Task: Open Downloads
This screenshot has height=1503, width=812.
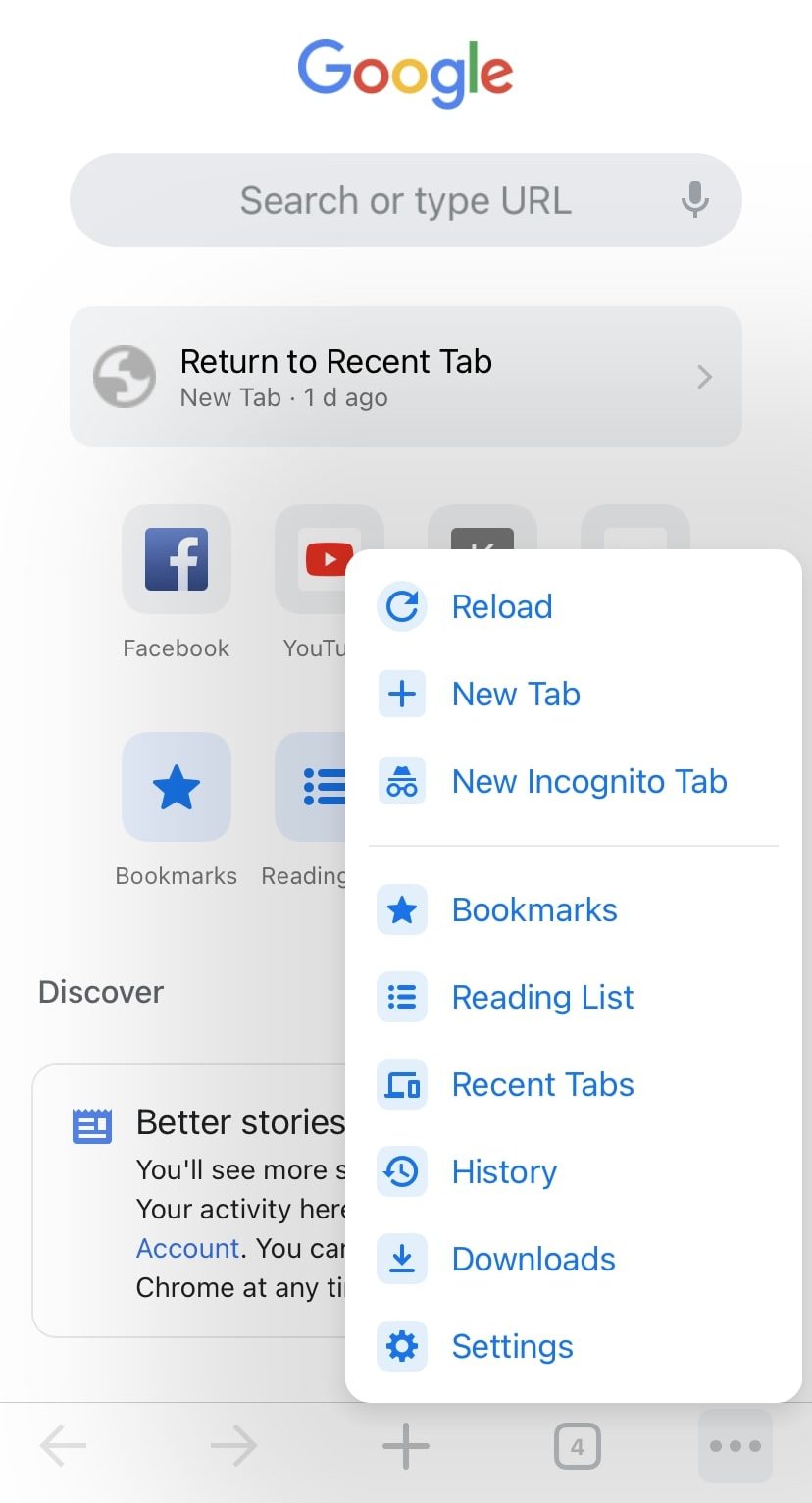Action: 533,1260
